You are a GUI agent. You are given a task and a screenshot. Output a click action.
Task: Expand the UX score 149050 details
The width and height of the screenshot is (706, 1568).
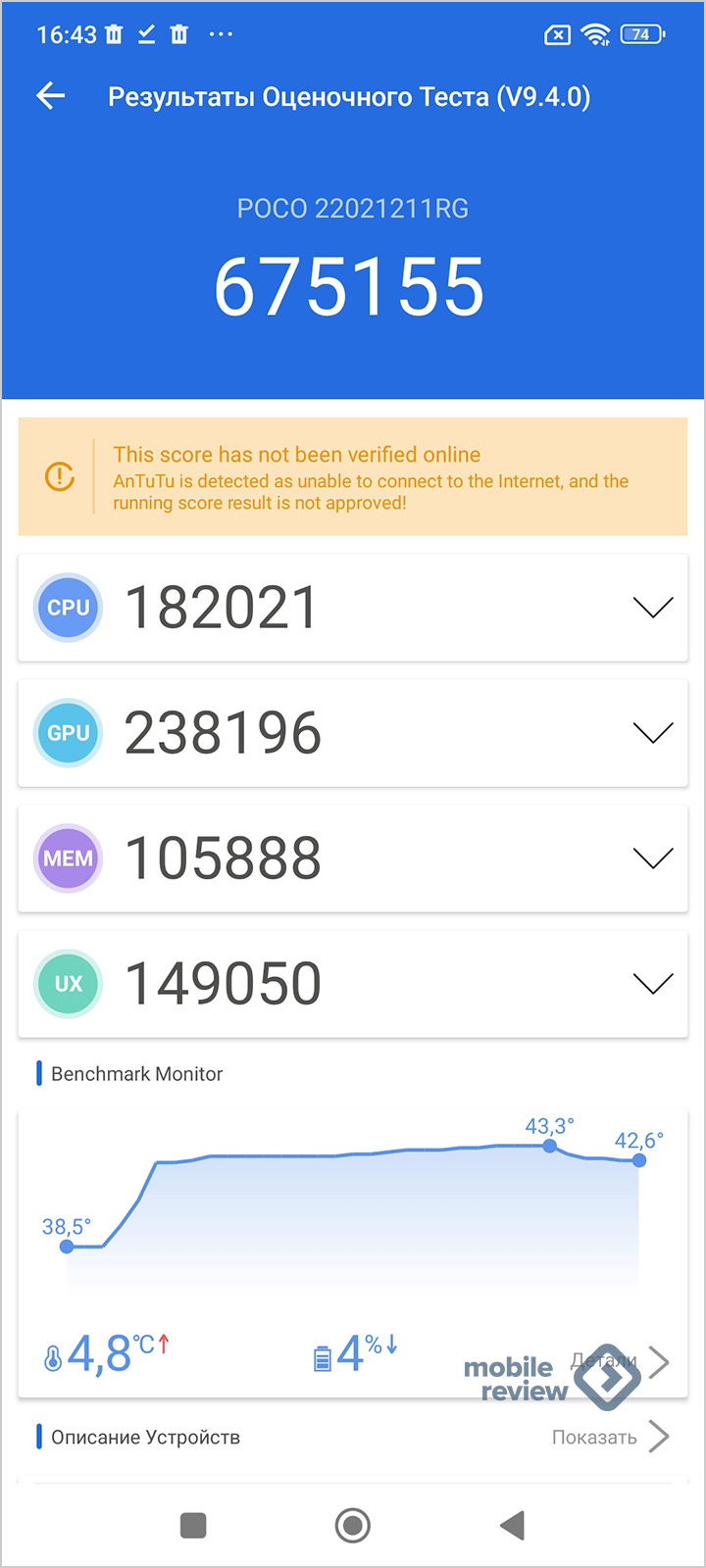click(353, 984)
